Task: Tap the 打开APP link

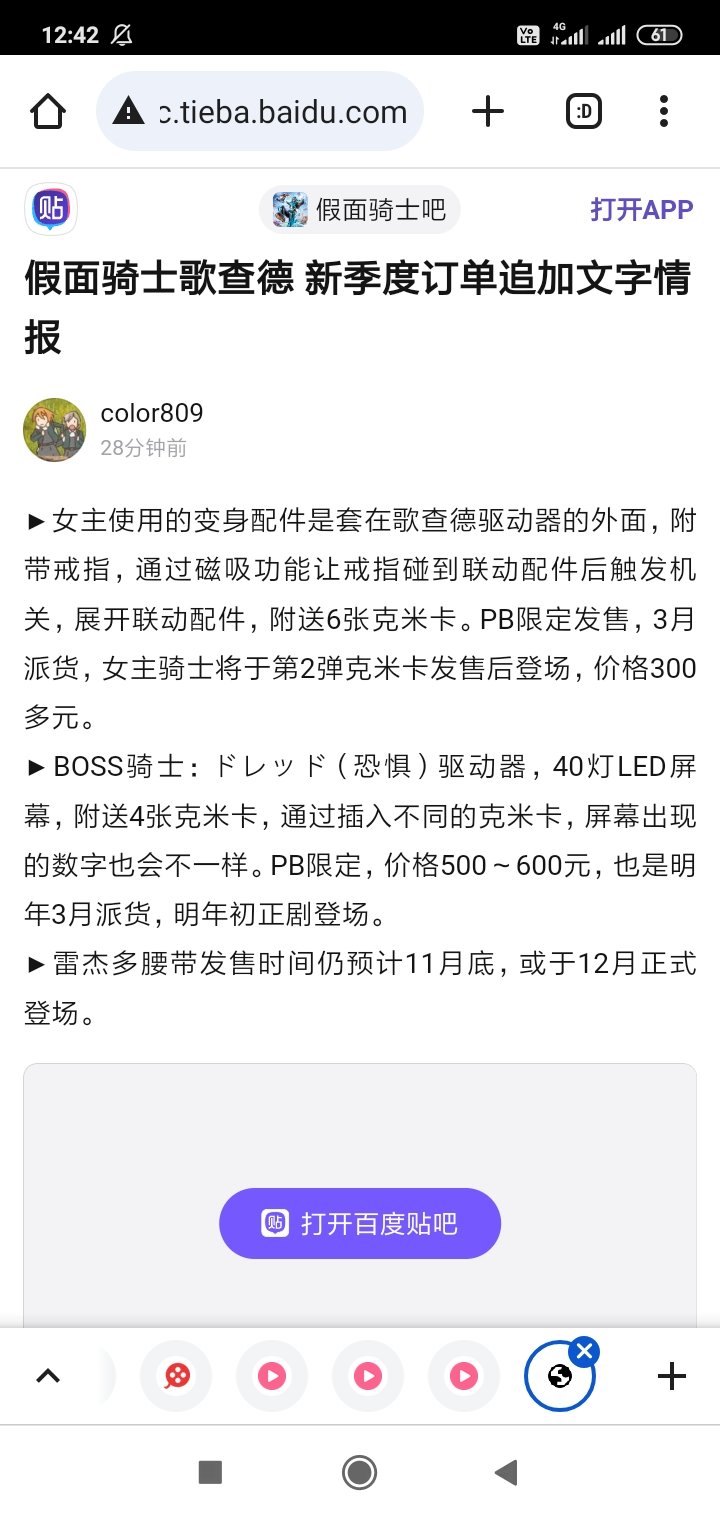Action: click(x=641, y=210)
